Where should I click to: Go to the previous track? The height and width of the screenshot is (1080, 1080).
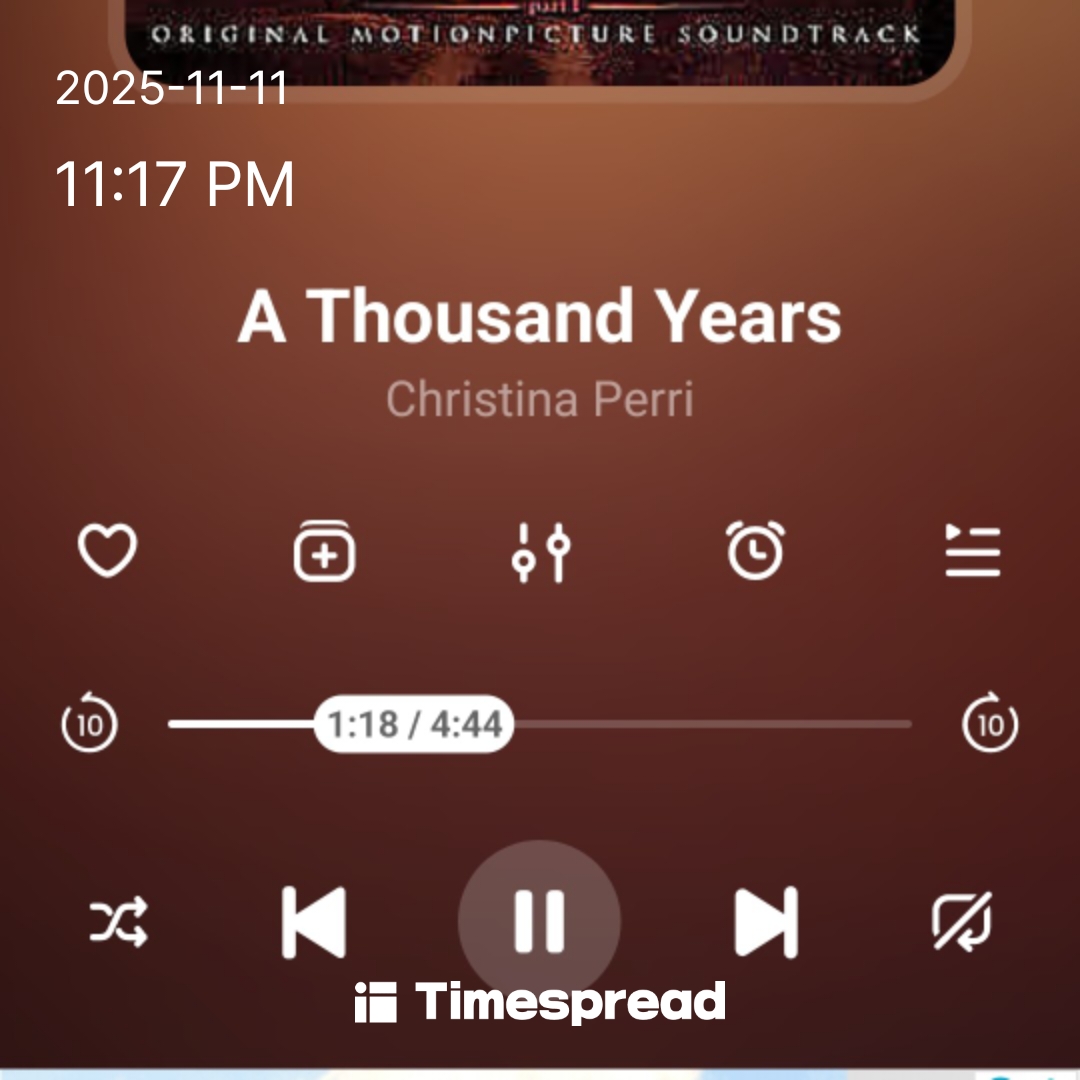tap(314, 921)
